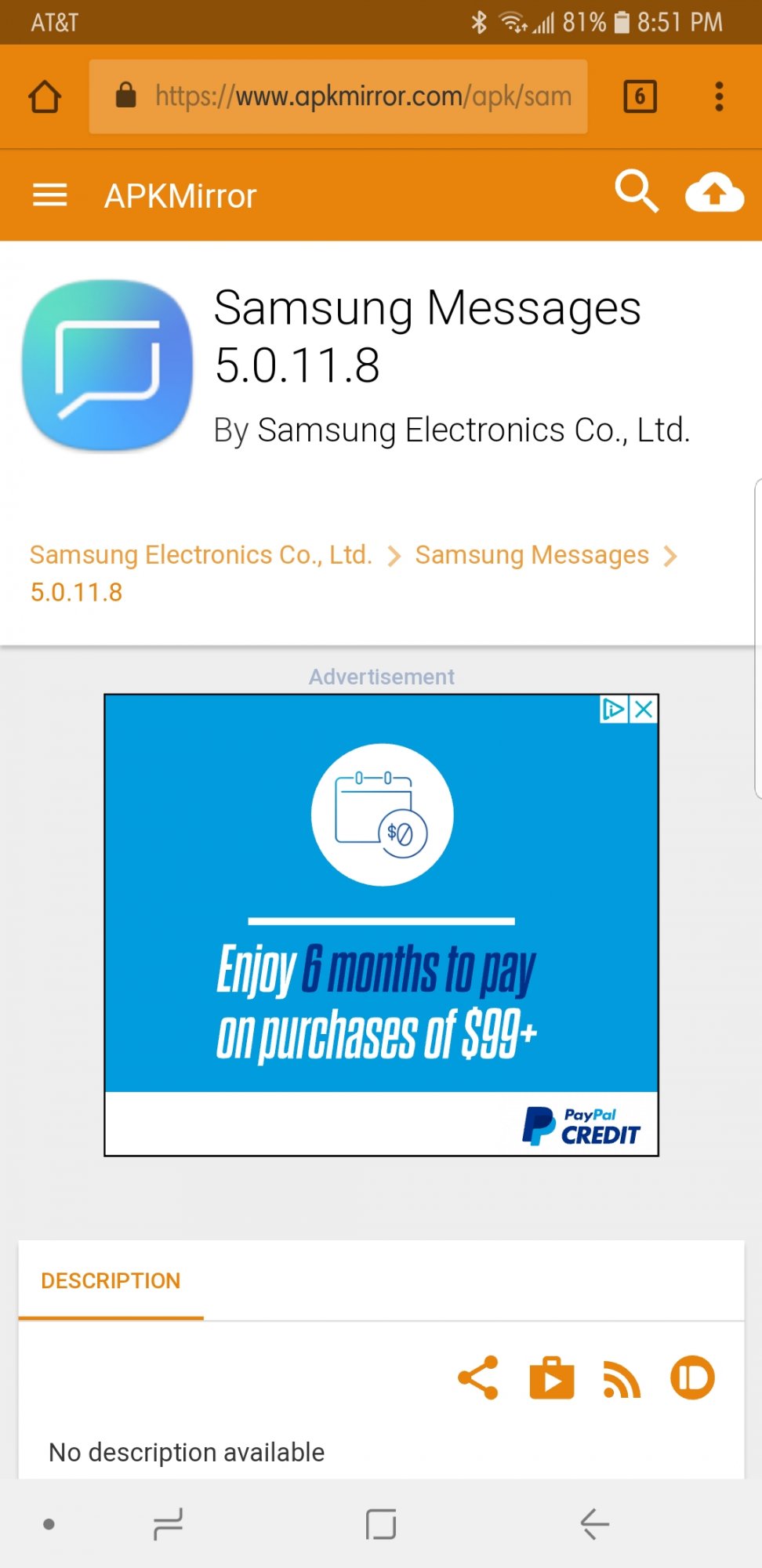Image resolution: width=762 pixels, height=1568 pixels.
Task: Open the Samsung Messages breadcrumb link
Action: pos(532,555)
